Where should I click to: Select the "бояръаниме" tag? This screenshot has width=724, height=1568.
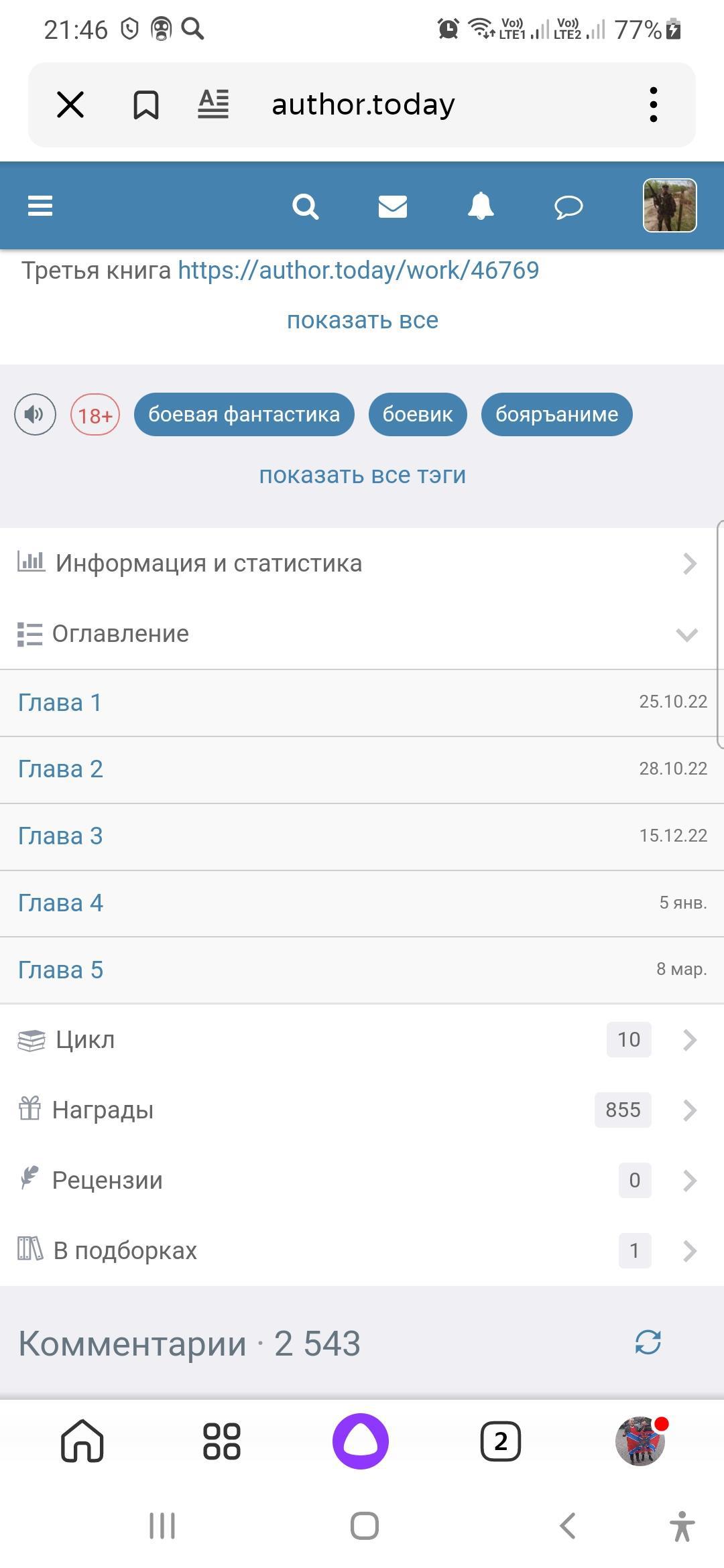[x=556, y=414]
